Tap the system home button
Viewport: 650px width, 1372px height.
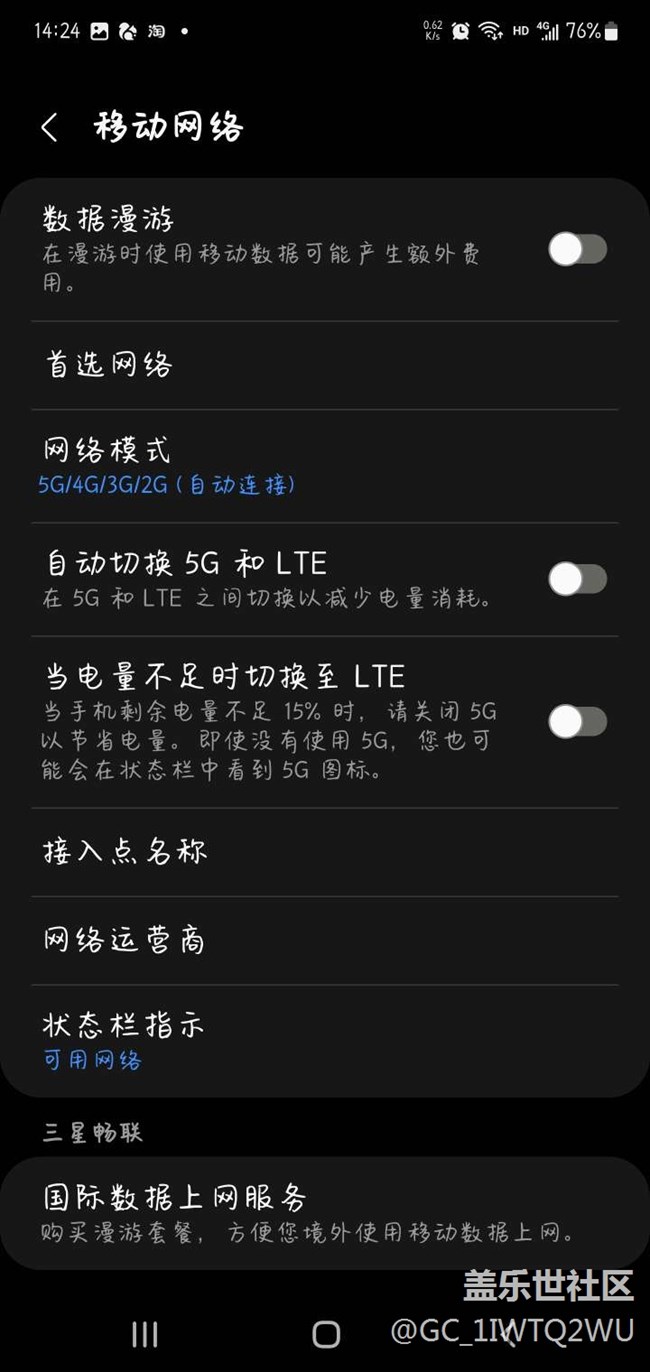(326, 1333)
